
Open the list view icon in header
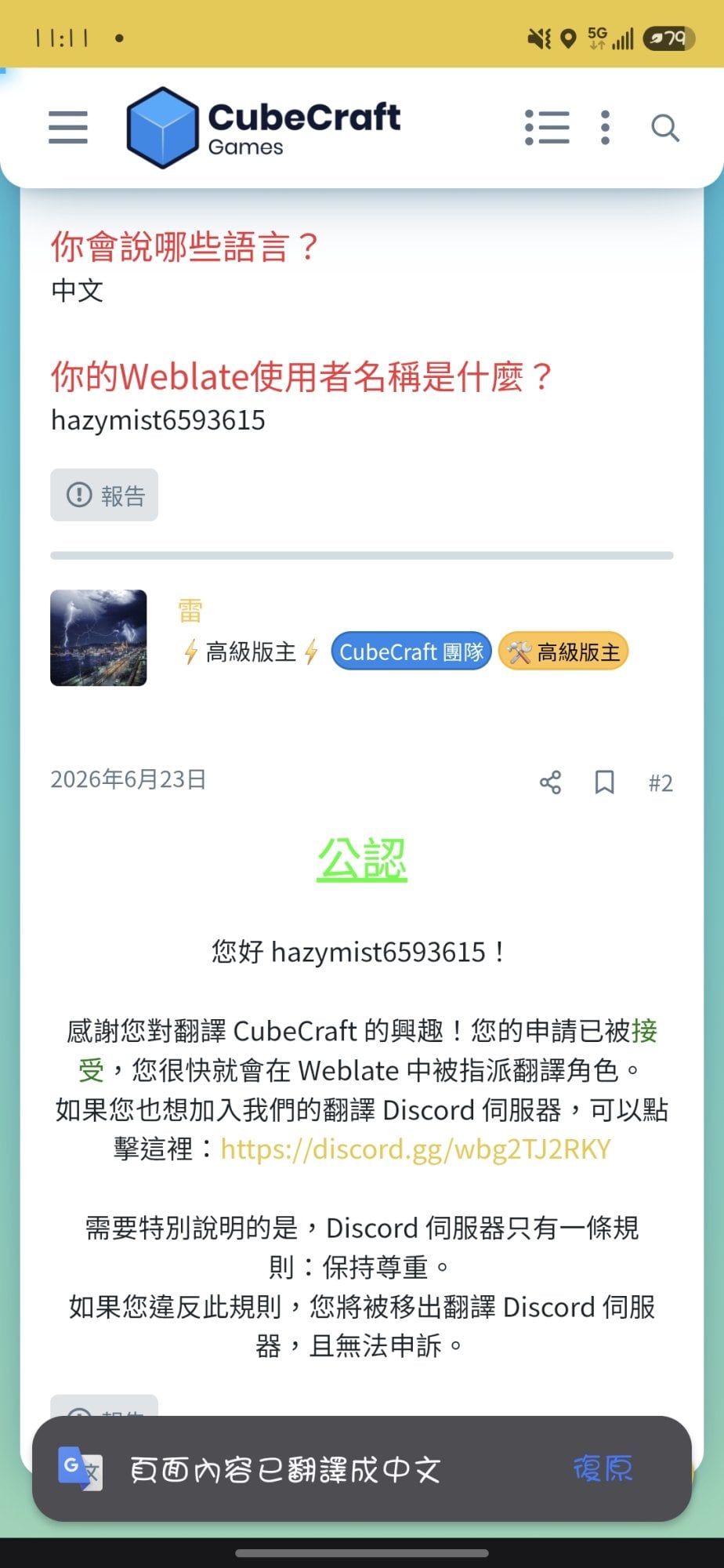tap(547, 127)
